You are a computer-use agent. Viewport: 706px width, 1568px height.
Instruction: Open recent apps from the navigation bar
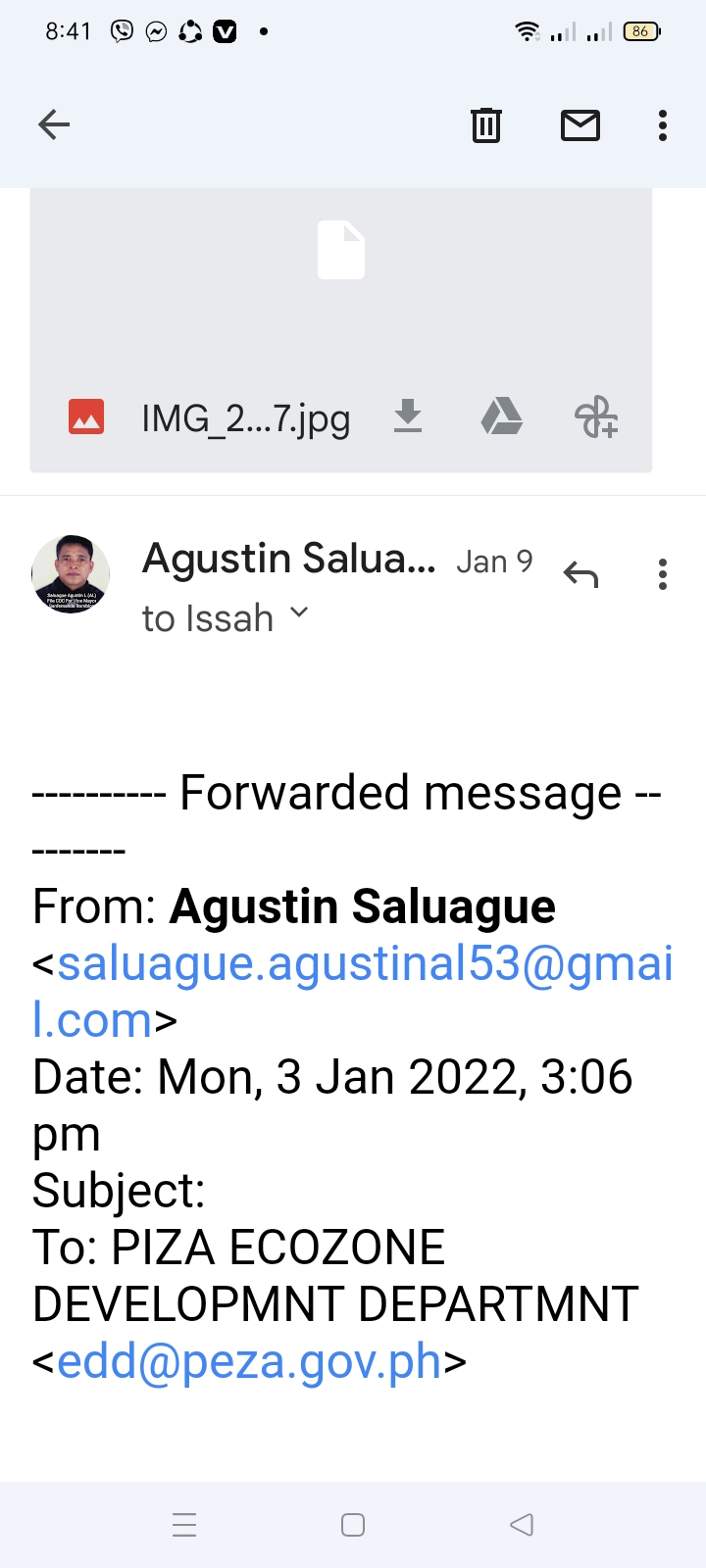[184, 1525]
